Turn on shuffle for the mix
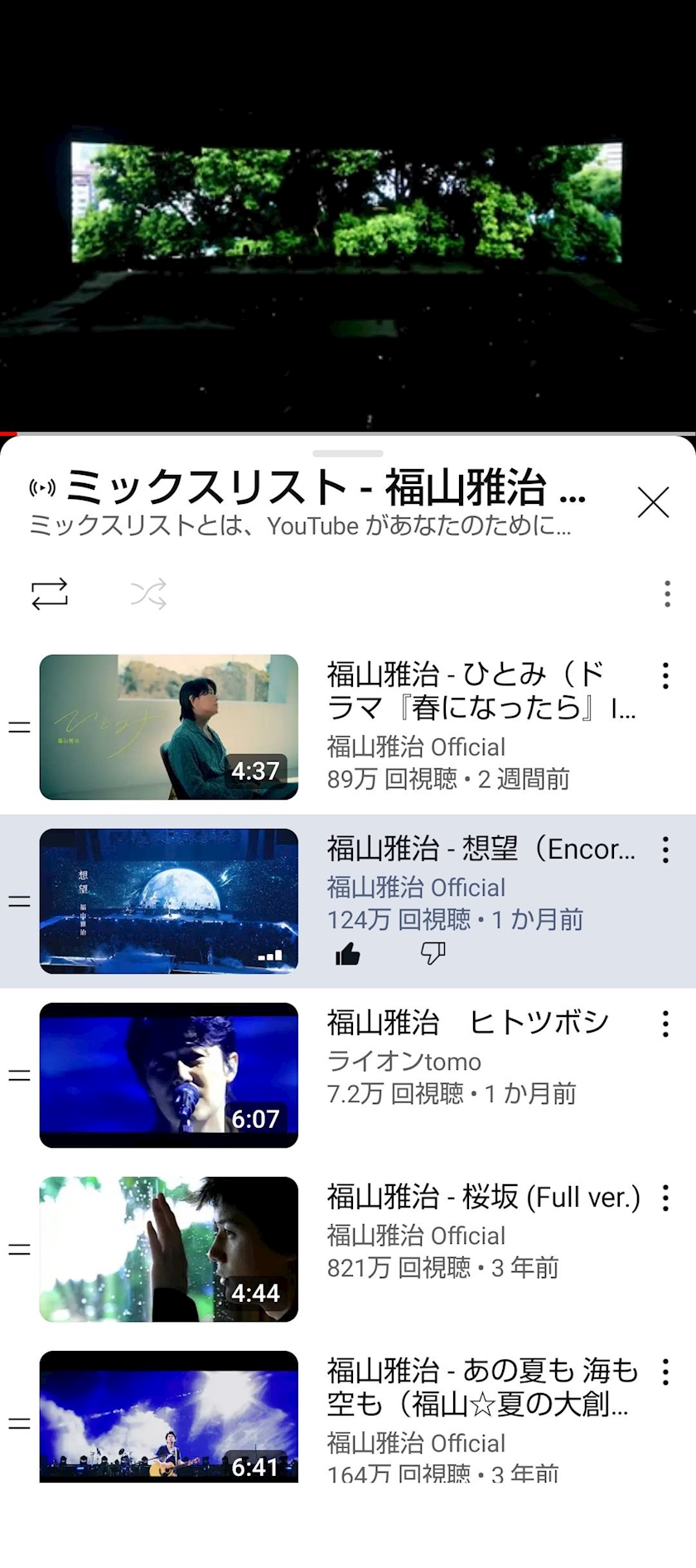 click(148, 593)
